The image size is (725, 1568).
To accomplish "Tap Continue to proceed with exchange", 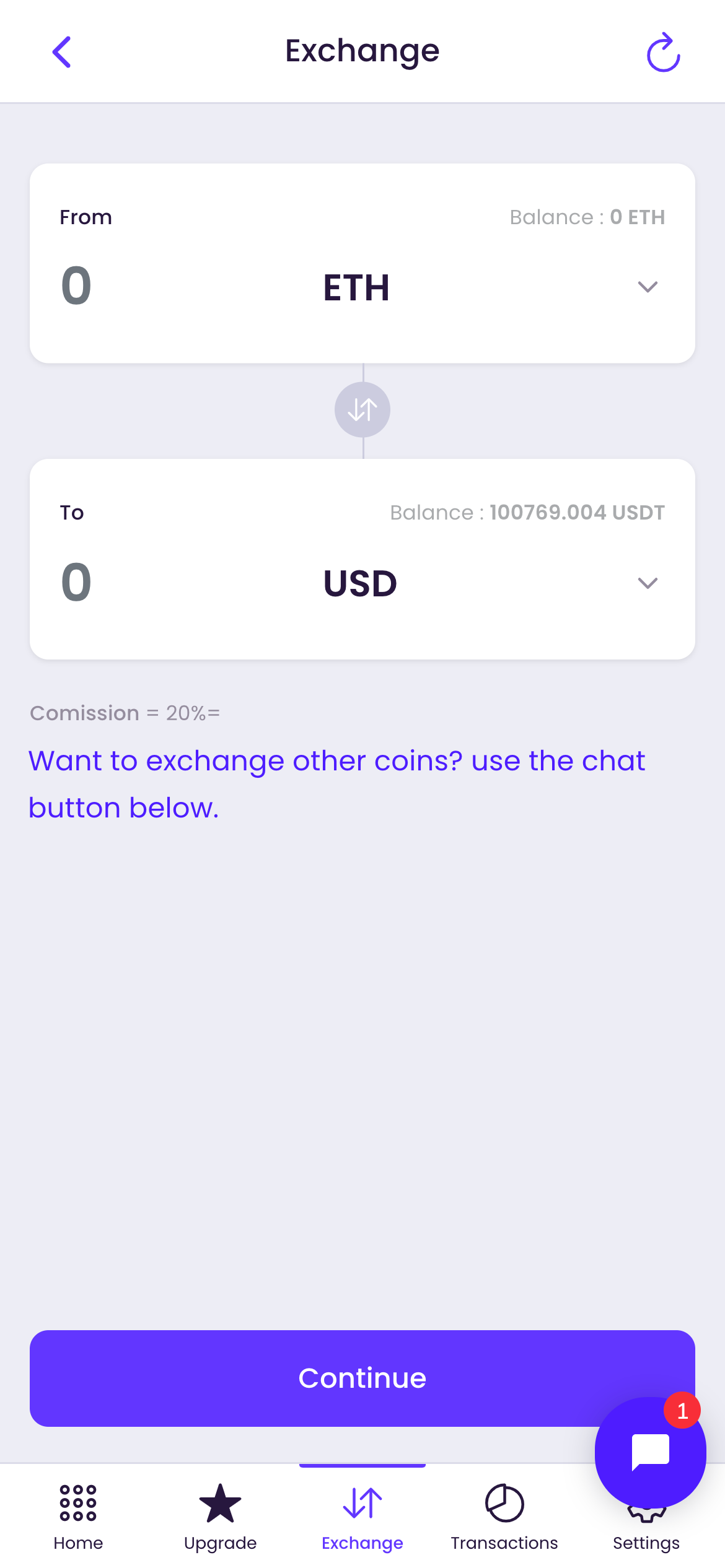I will [362, 1378].
